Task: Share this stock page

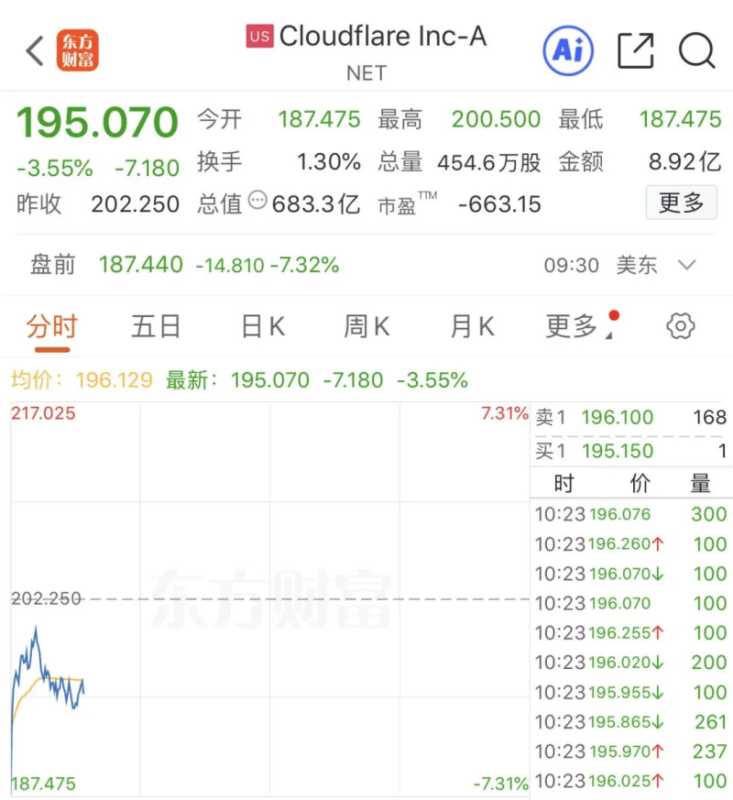Action: pyautogui.click(x=636, y=50)
